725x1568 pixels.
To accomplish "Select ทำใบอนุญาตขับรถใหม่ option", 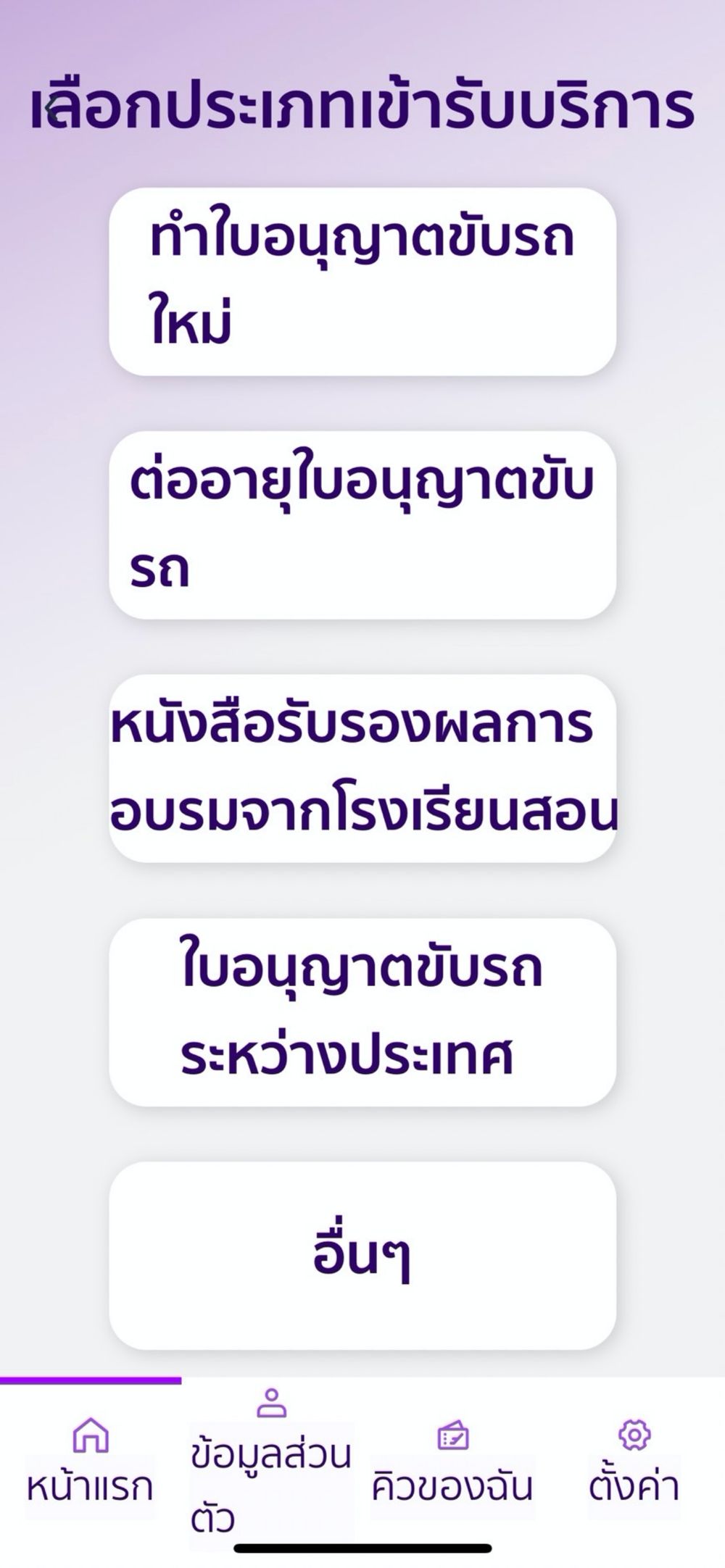I will pos(362,281).
